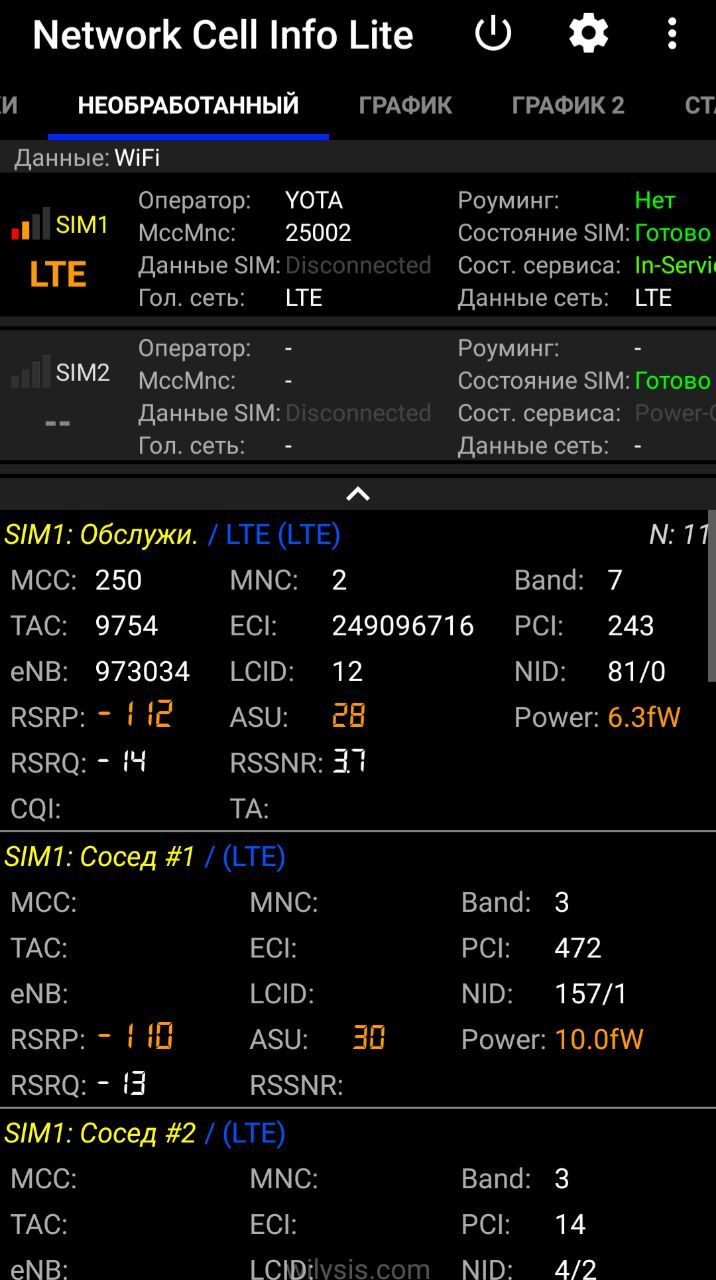The height and width of the screenshot is (1280, 716).
Task: Collapse the SIM info panel using the chevron
Action: coord(358,493)
